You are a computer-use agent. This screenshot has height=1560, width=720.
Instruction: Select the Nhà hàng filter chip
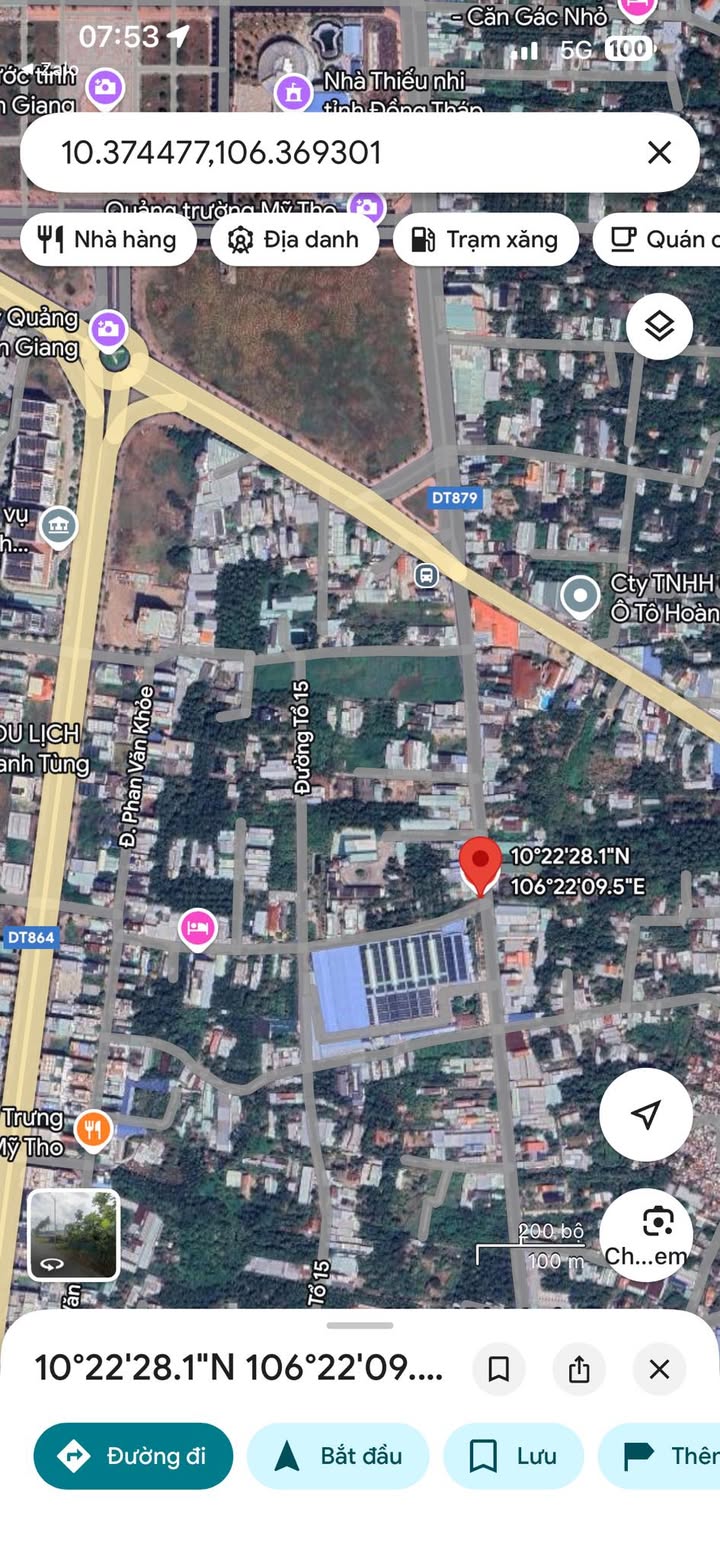click(x=108, y=240)
